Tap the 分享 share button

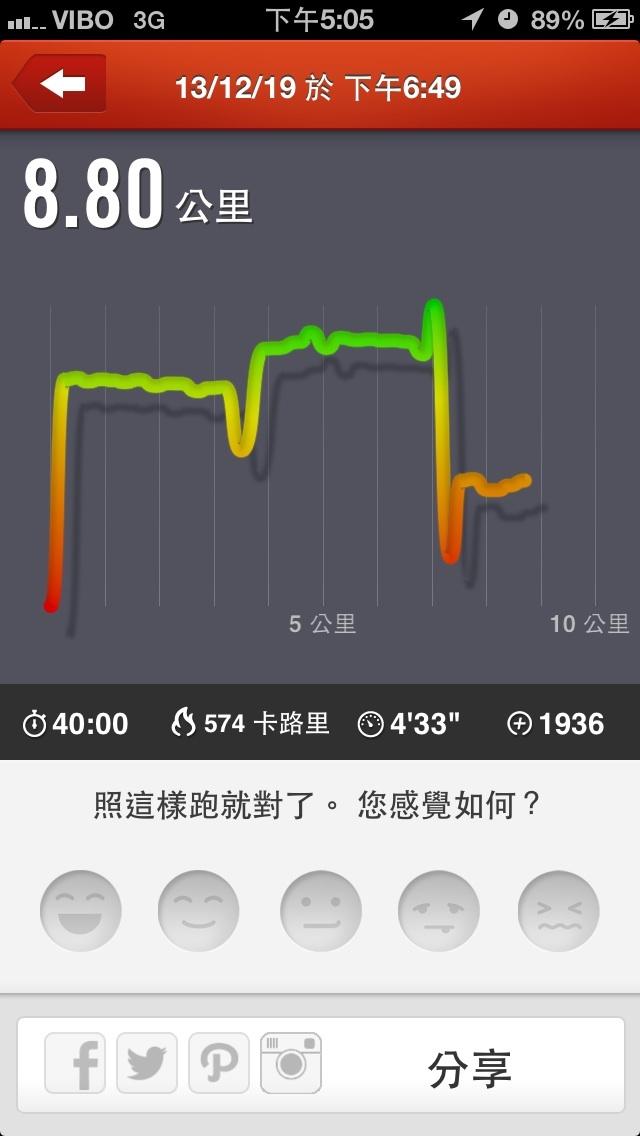point(470,1068)
